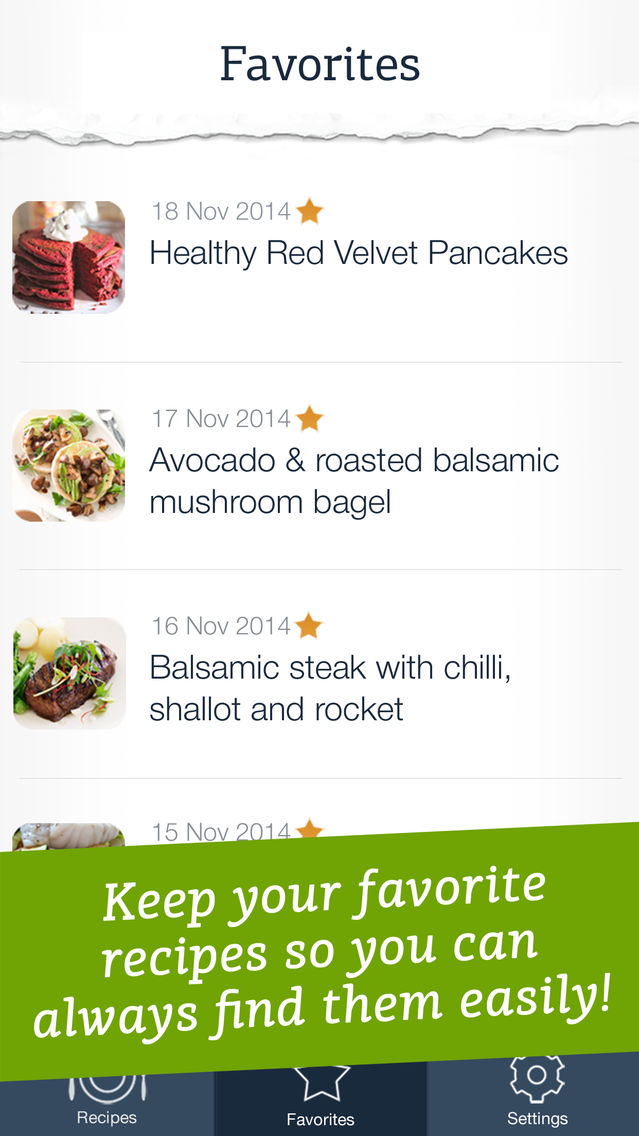Unfavorite Healthy Red Velvet Pancakes via its star
The image size is (639, 1136).
coord(310,212)
